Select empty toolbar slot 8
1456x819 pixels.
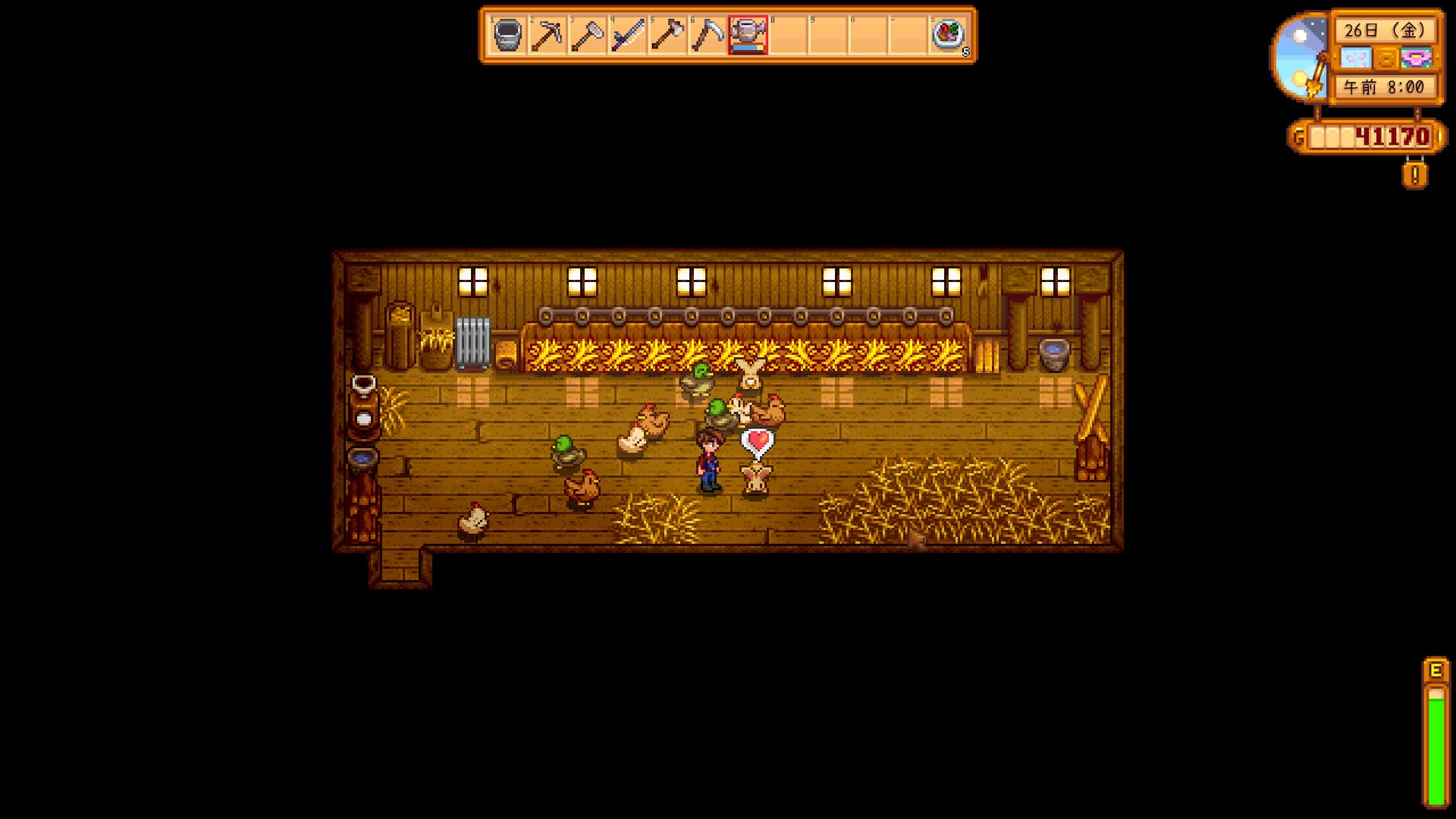(788, 35)
